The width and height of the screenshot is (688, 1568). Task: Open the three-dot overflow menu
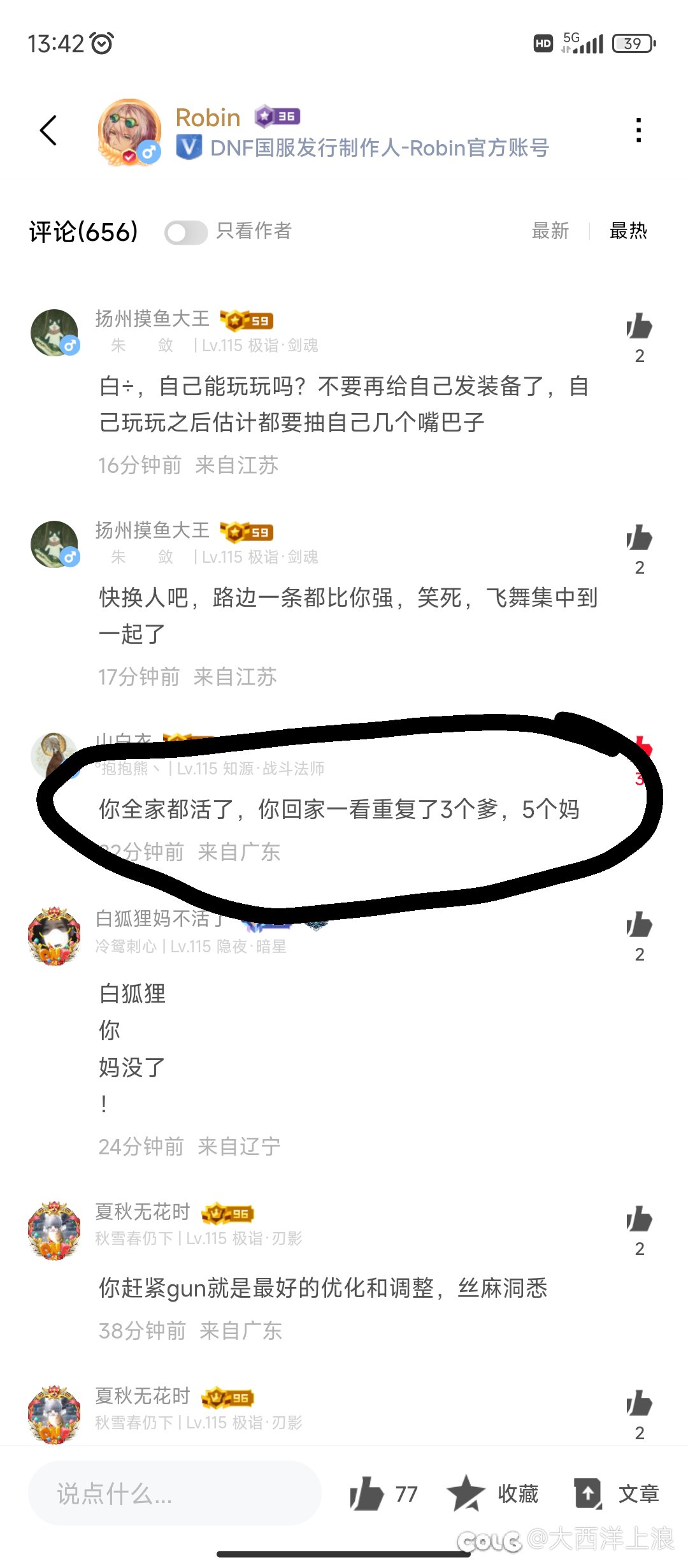point(639,129)
